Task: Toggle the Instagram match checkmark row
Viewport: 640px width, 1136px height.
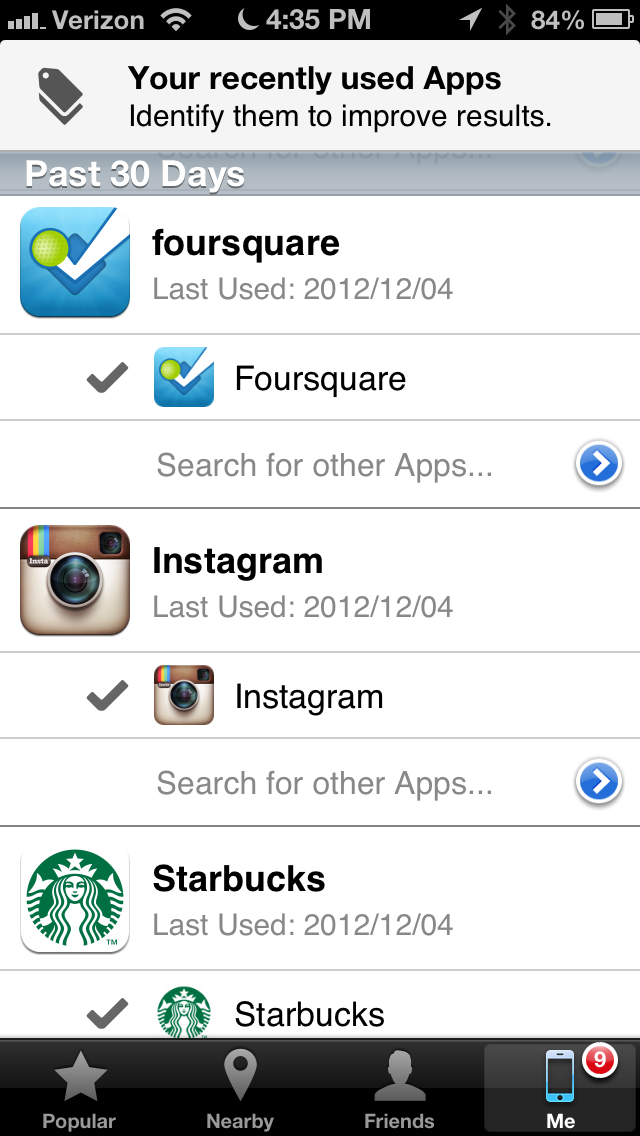Action: click(x=320, y=696)
